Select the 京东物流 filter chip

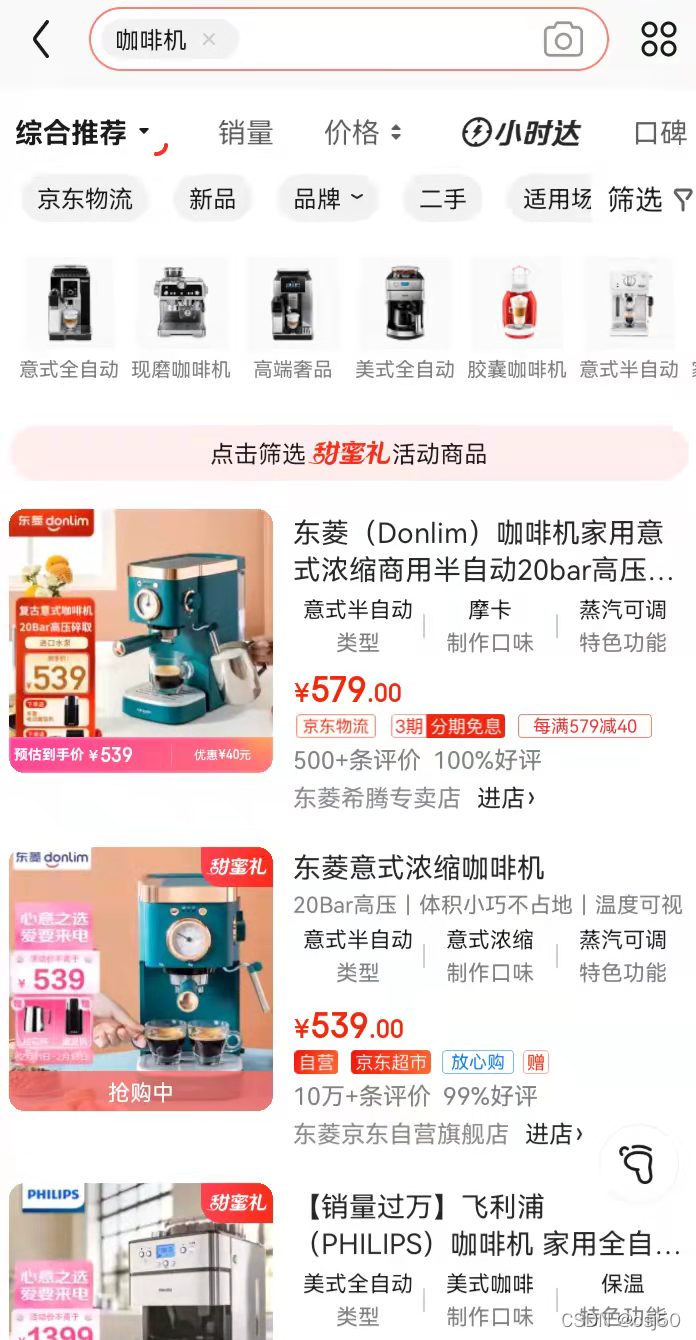[85, 199]
